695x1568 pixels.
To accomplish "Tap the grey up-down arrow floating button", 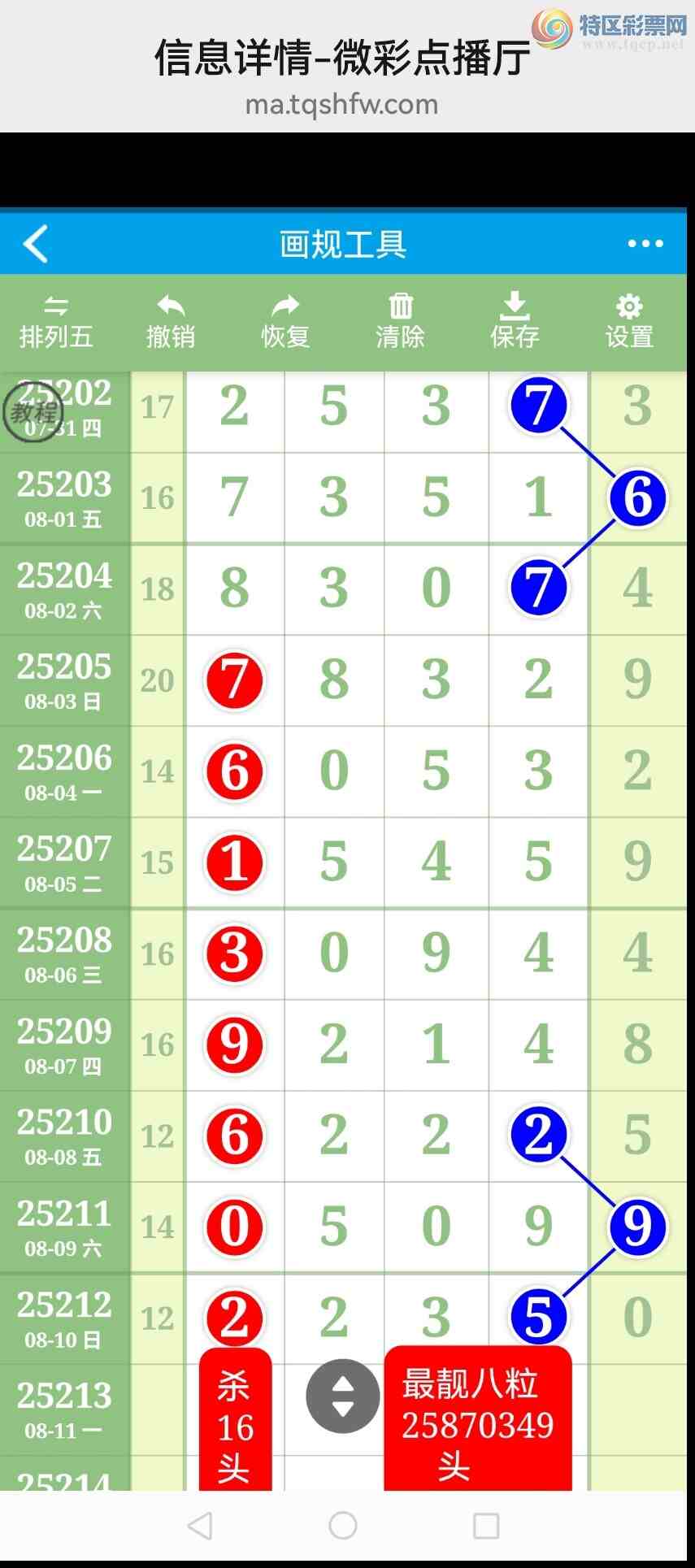I will pos(343,1396).
